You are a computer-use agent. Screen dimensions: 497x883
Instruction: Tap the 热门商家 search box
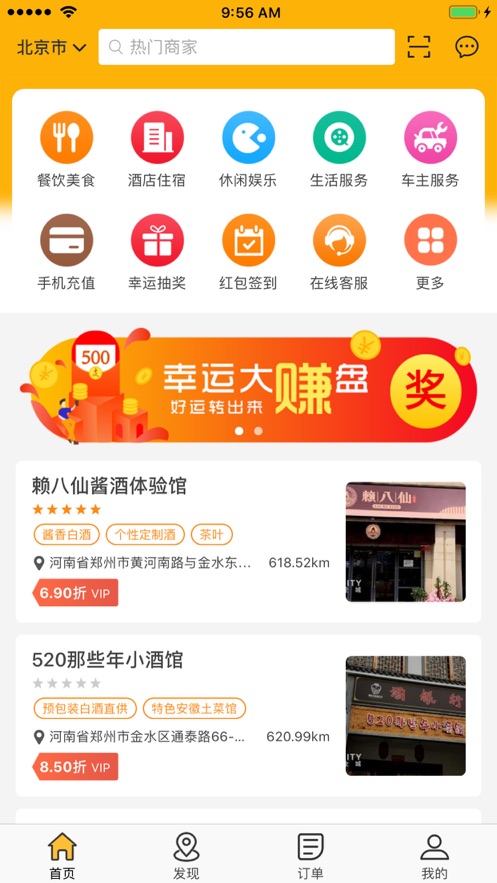(x=247, y=47)
